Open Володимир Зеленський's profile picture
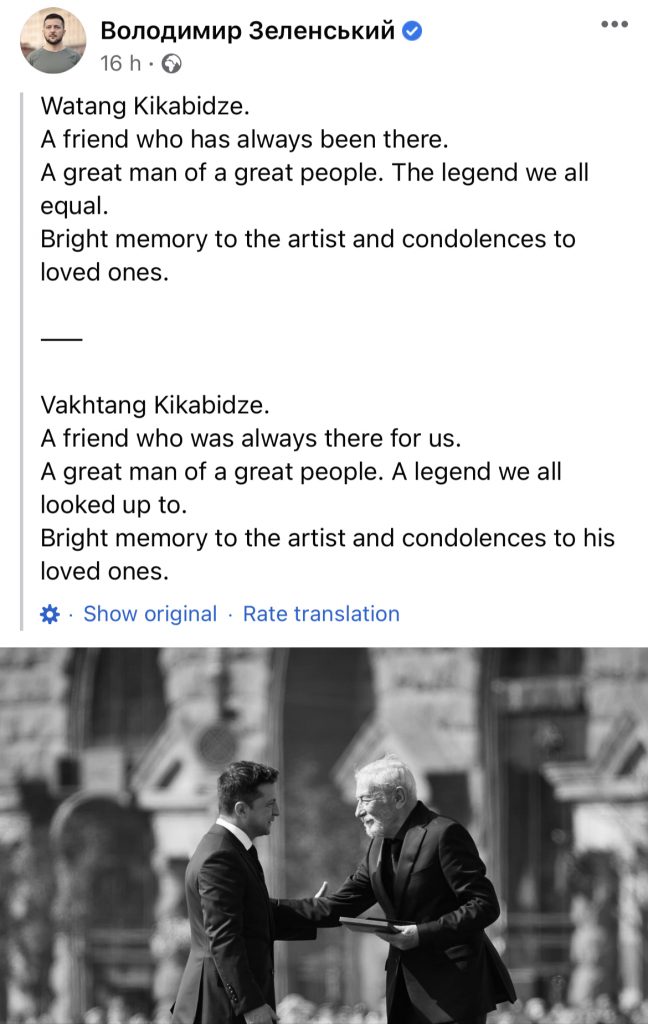Viewport: 648px width, 1024px height. (x=52, y=40)
